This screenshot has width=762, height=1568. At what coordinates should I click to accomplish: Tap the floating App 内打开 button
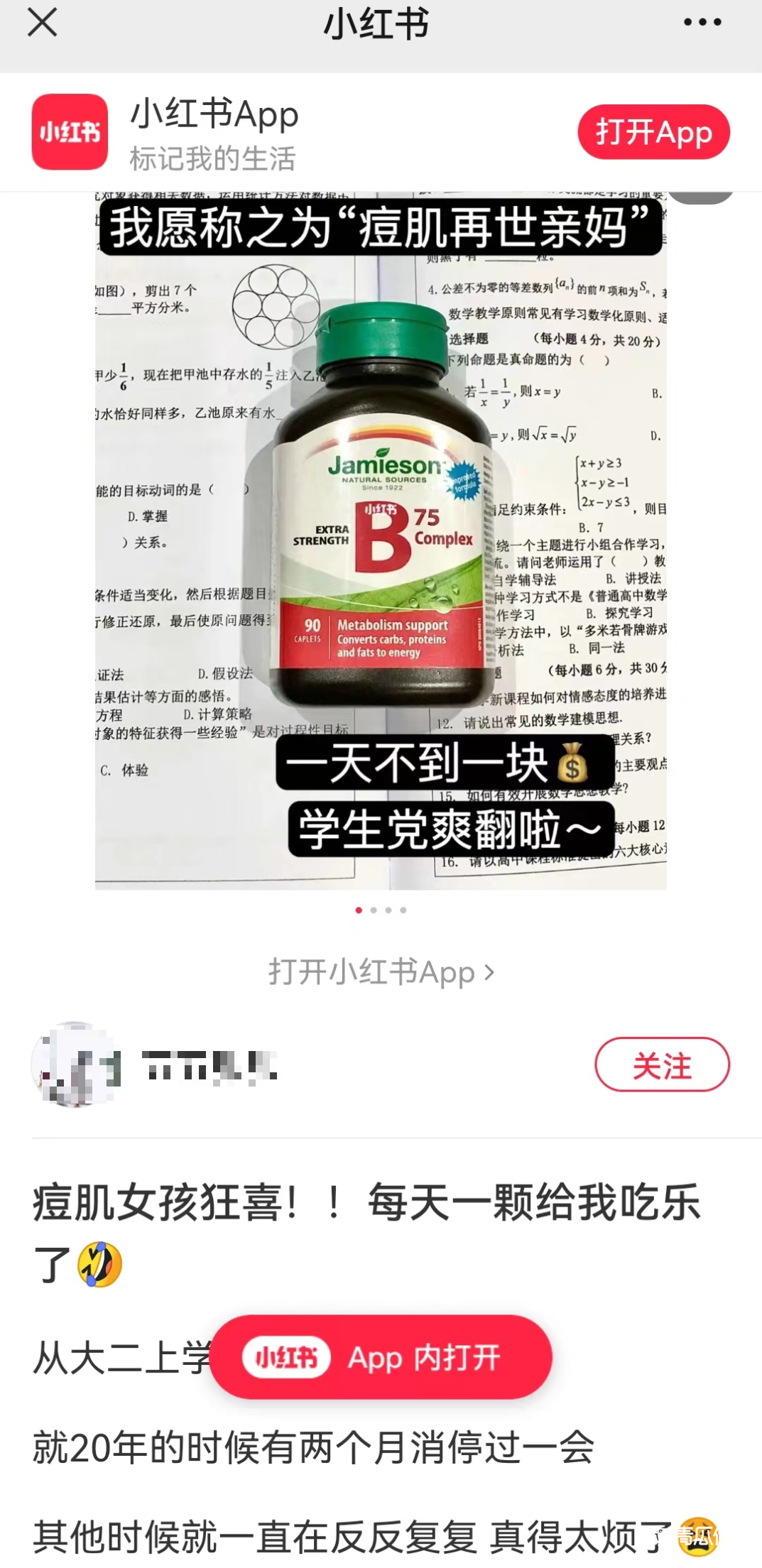pos(381,1357)
